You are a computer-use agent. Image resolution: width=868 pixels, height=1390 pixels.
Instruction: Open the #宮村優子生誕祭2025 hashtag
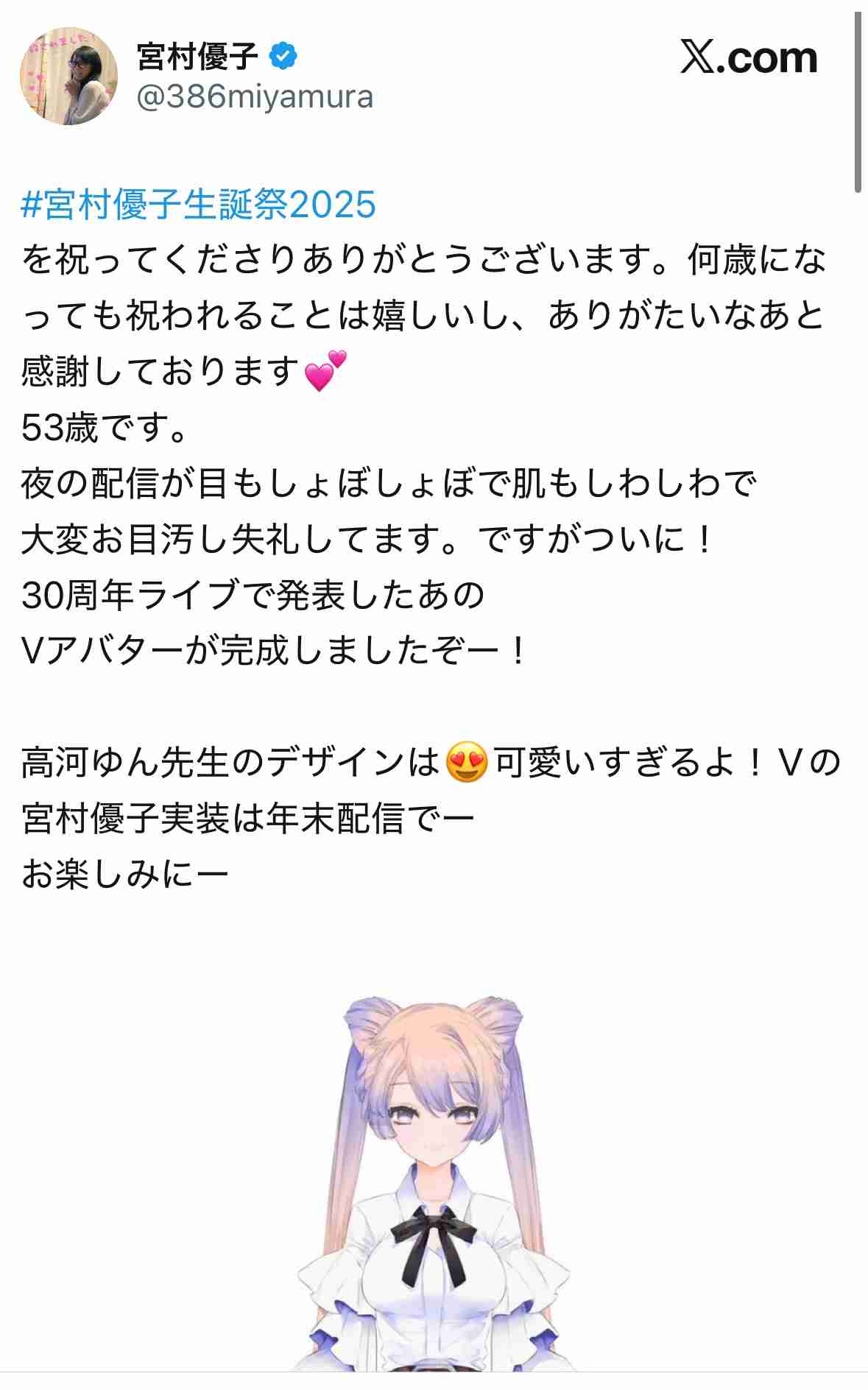point(199,204)
